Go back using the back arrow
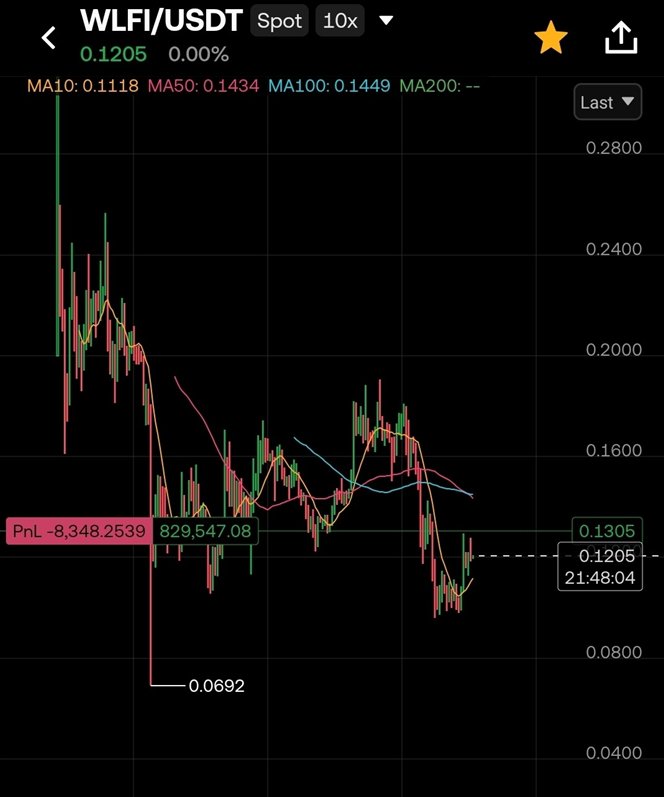Image resolution: width=664 pixels, height=797 pixels. (x=48, y=38)
